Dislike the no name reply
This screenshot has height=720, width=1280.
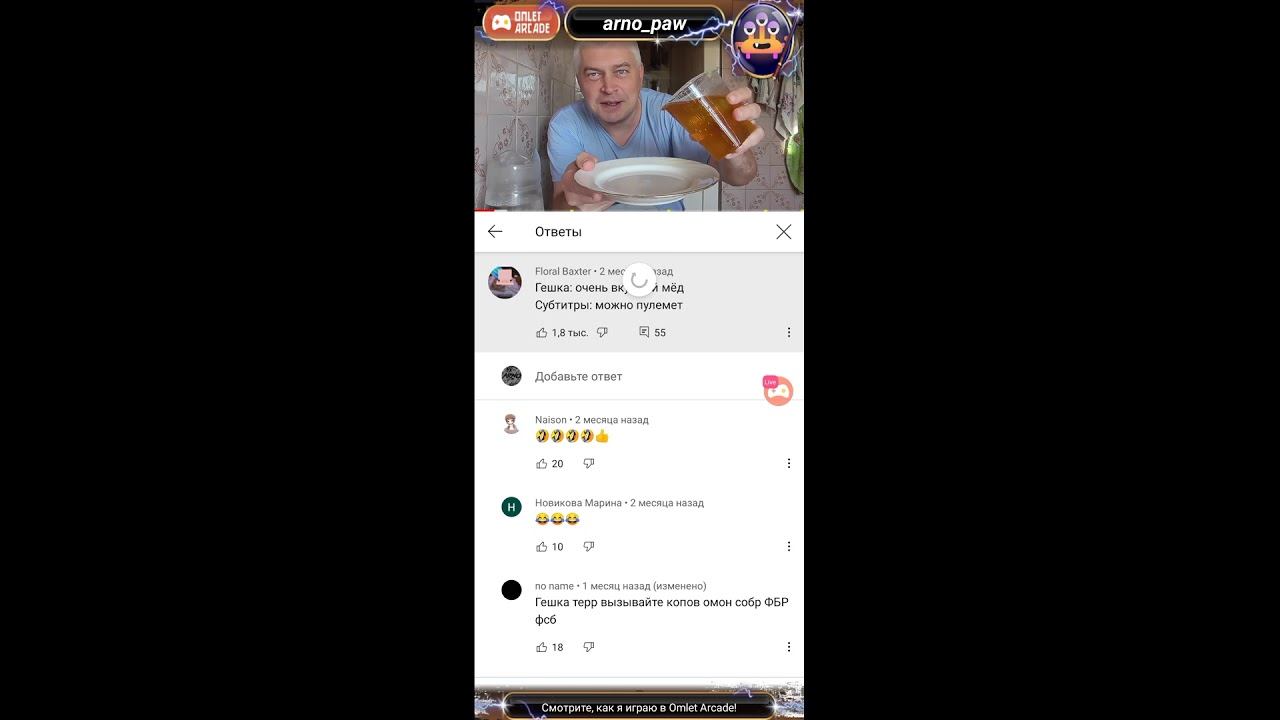589,648
